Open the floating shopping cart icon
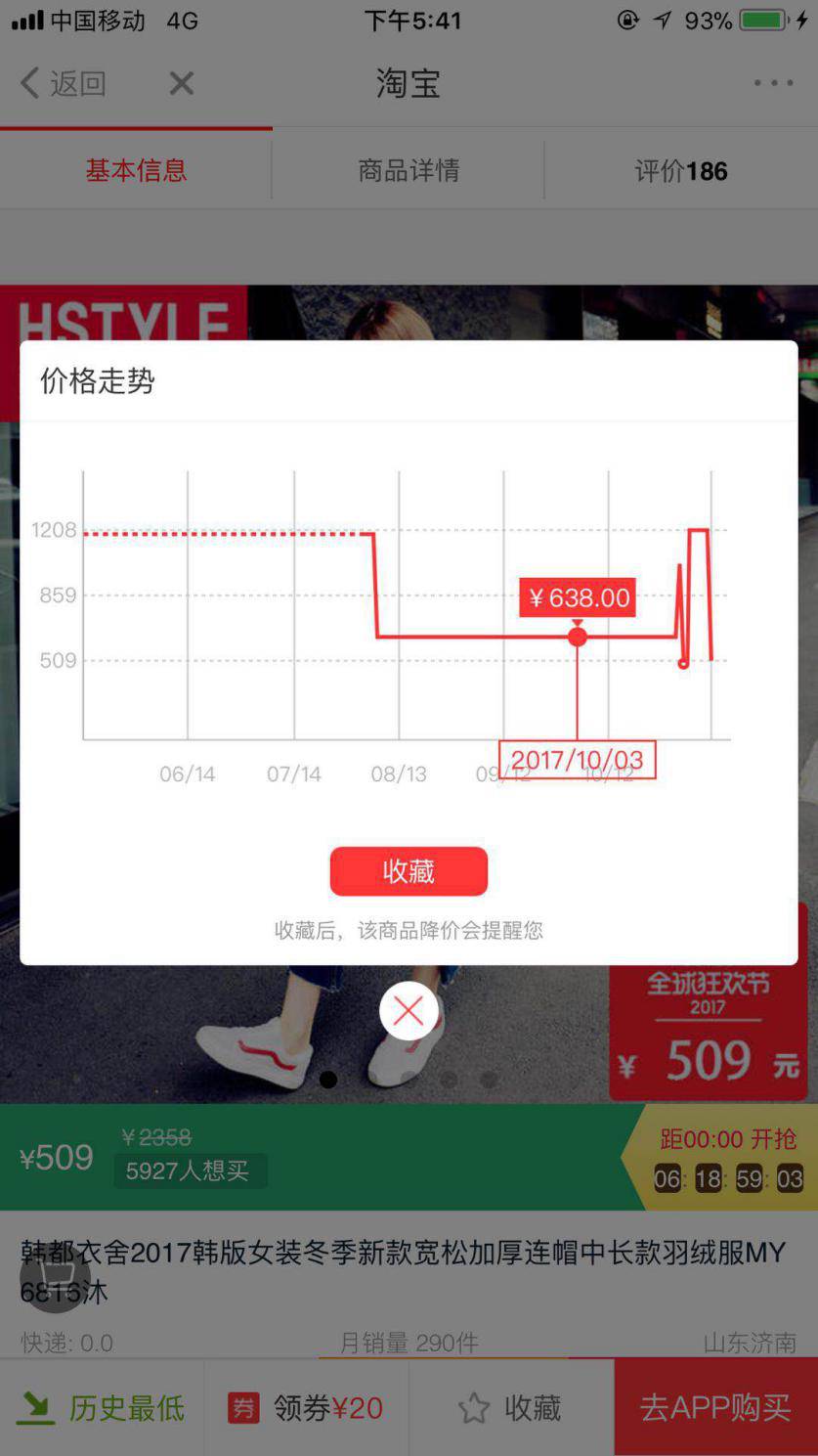This screenshot has height=1456, width=818. click(55, 1277)
